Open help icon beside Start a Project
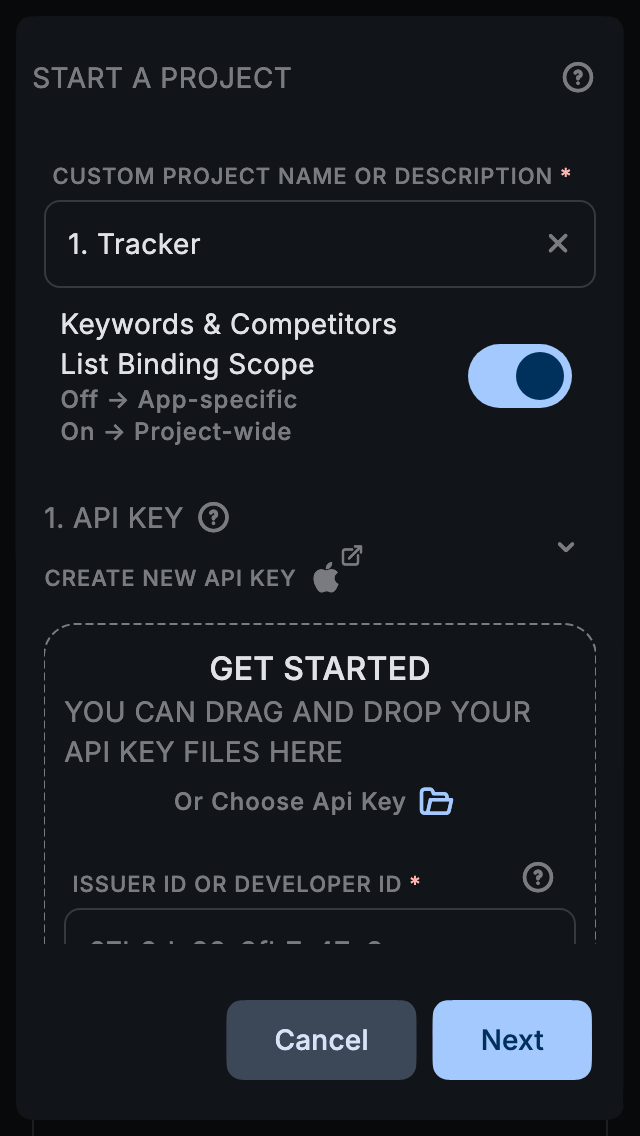 (x=578, y=77)
